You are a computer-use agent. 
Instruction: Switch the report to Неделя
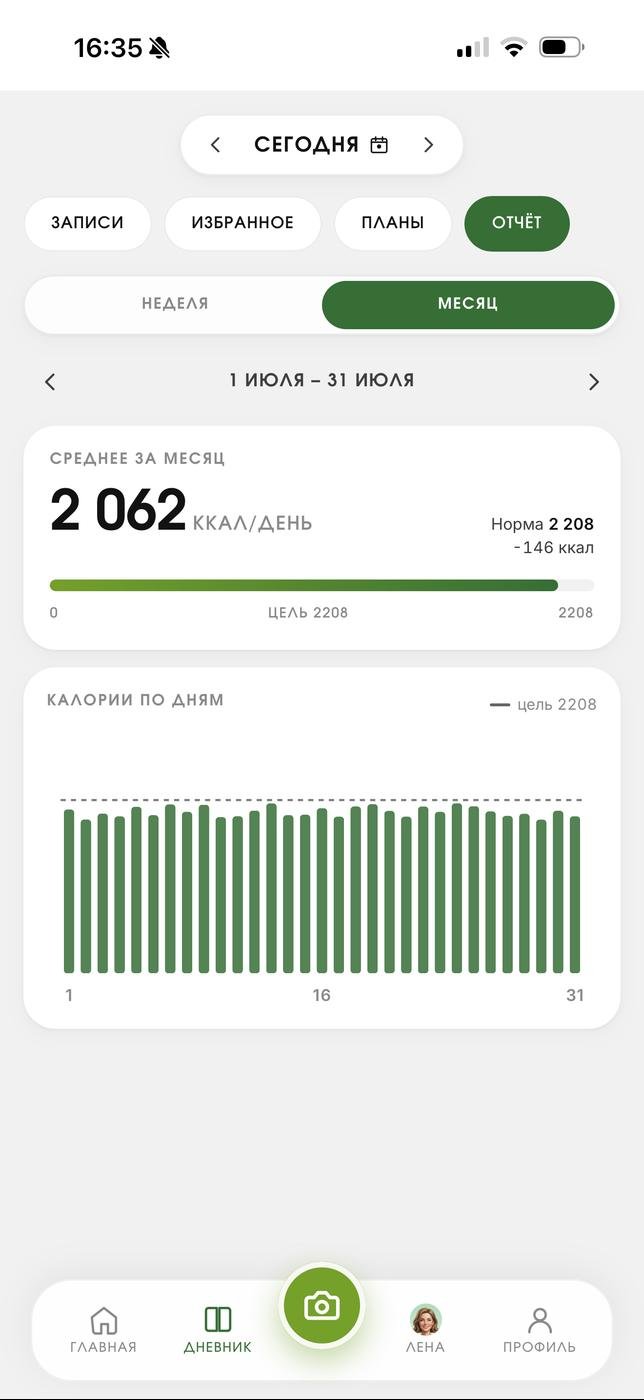click(175, 304)
